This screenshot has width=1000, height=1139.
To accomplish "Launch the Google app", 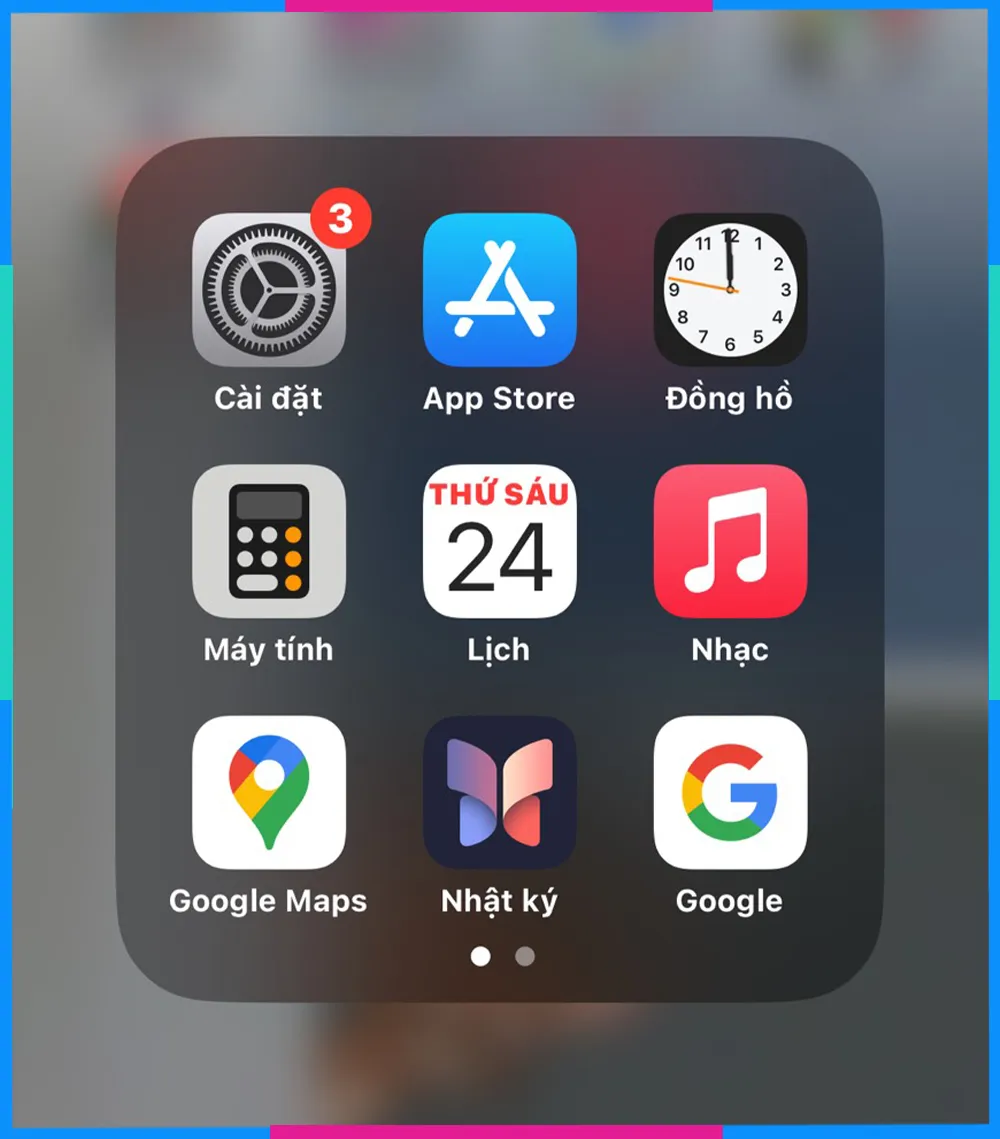I will [x=730, y=792].
